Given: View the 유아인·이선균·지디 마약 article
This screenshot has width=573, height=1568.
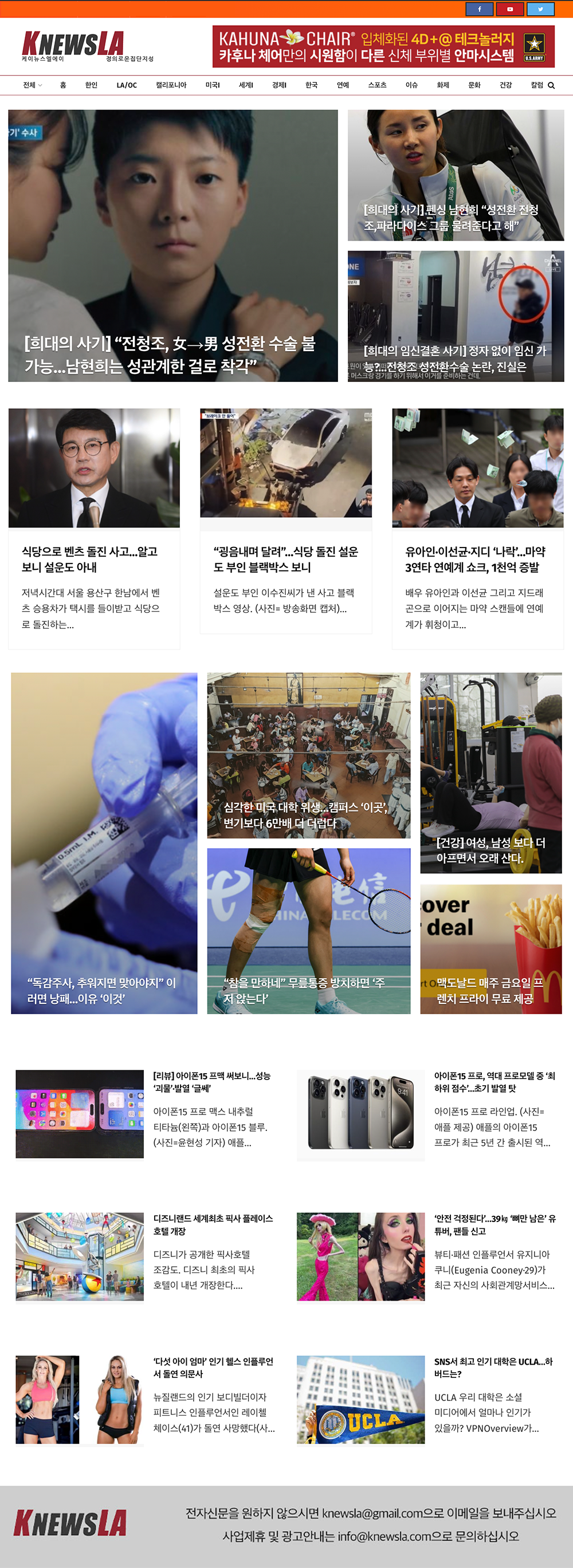Looking at the screenshot, I should (475, 559).
